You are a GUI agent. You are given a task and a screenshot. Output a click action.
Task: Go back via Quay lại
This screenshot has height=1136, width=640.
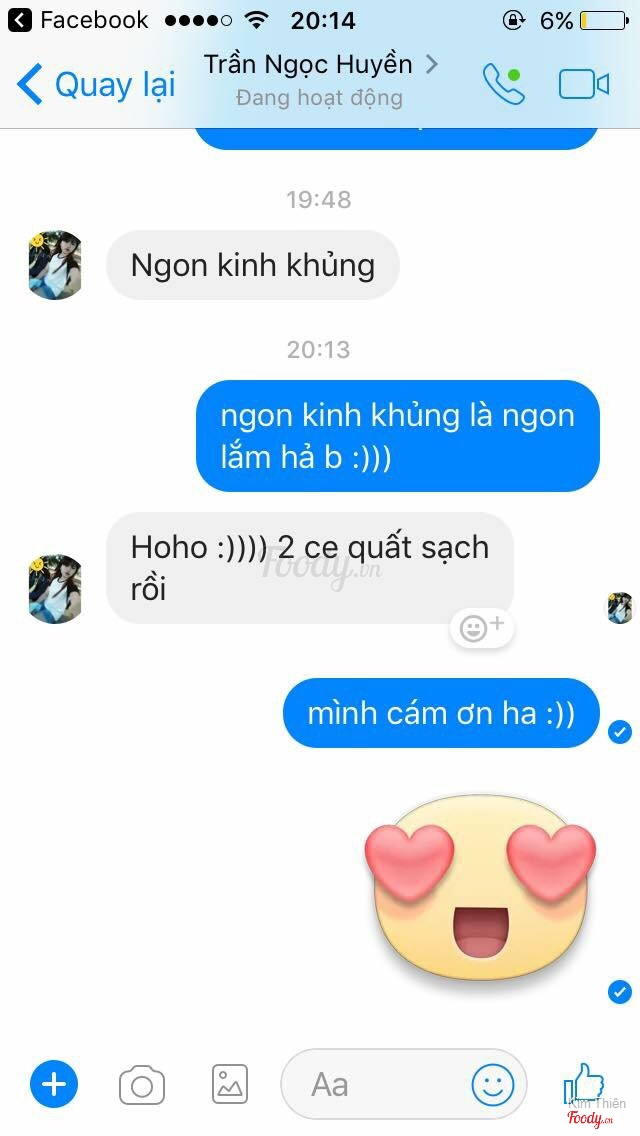[x=97, y=85]
